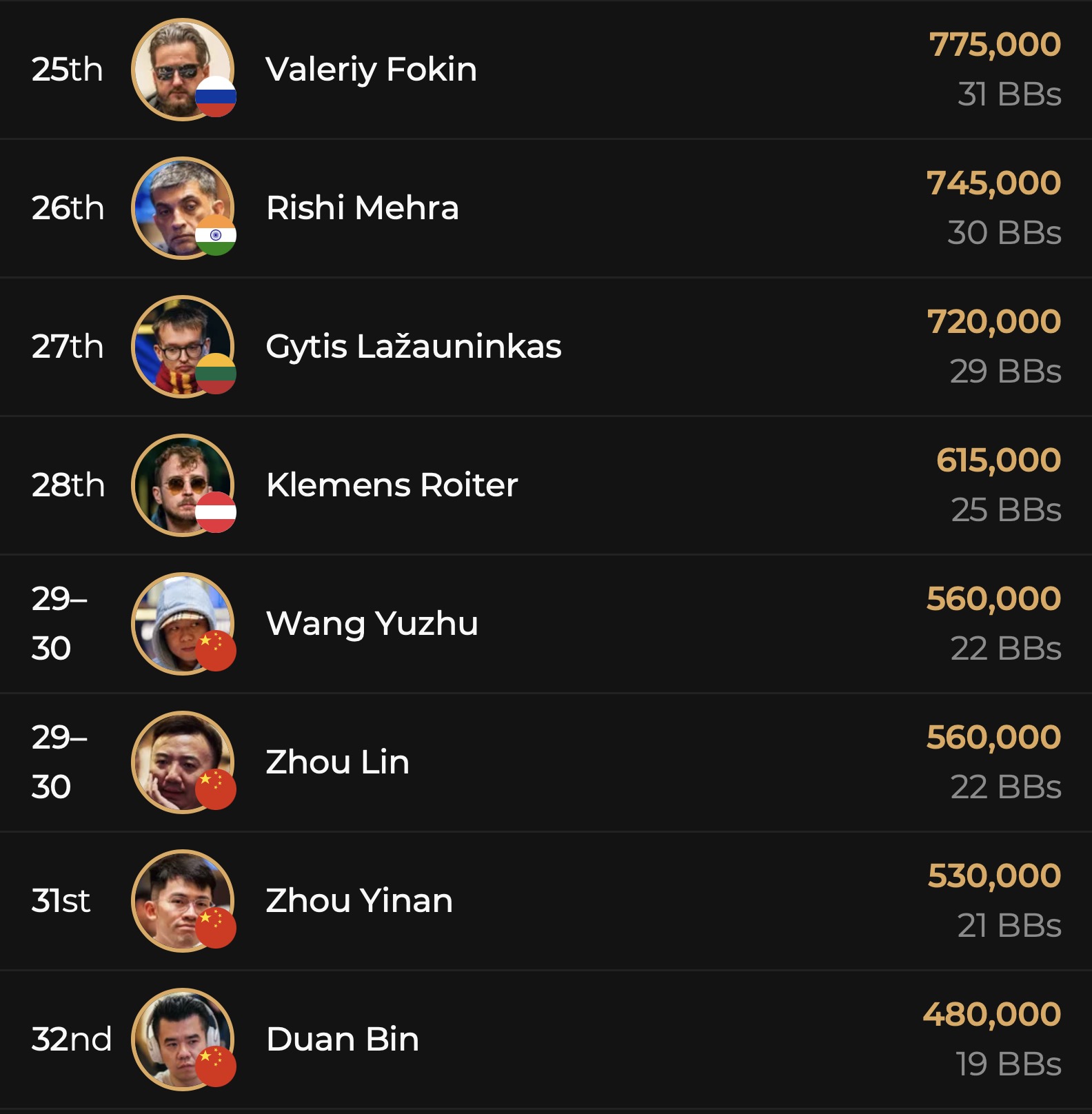Select Klemens Roiter in the chip counts

point(392,485)
